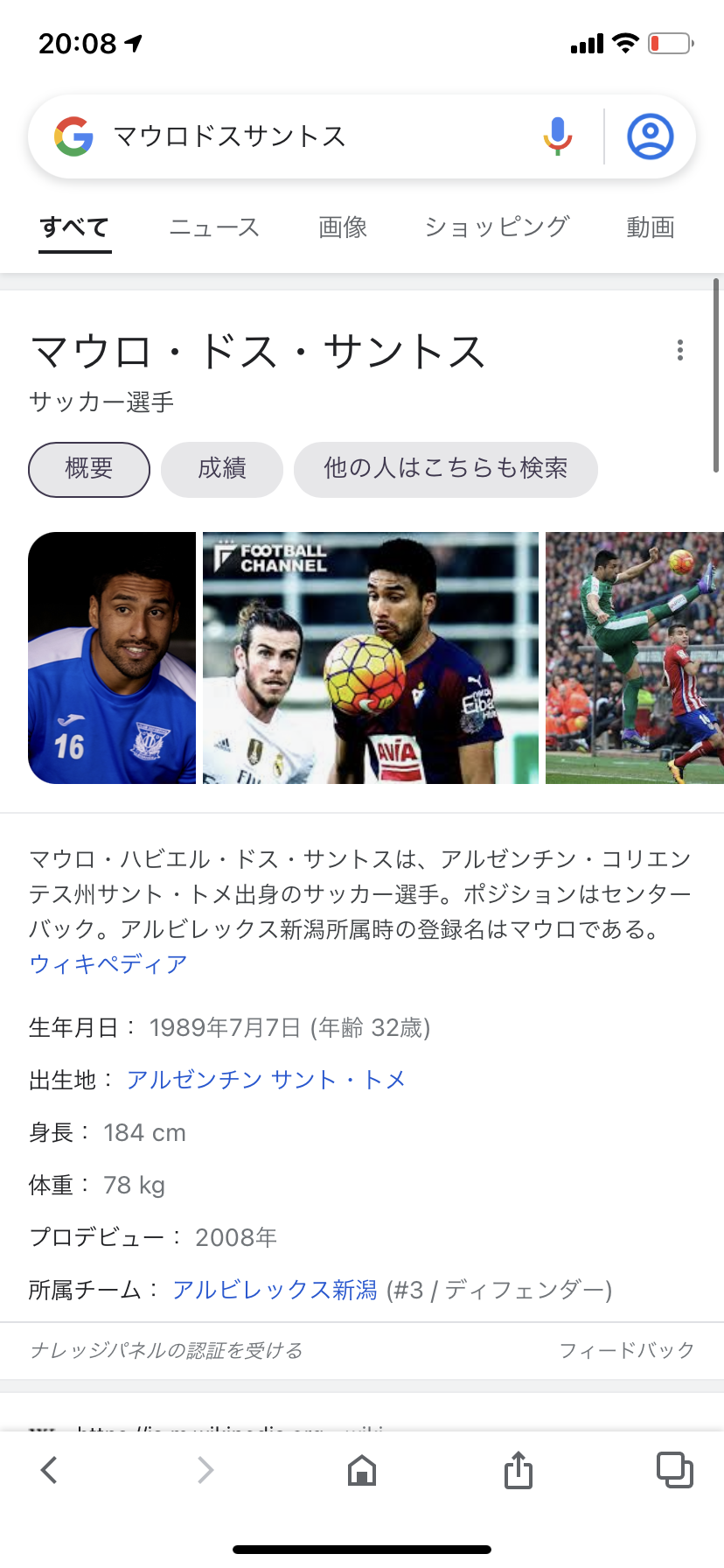Open the アルビレックス新潟 team link
724x1568 pixels.
pyautogui.click(x=275, y=1290)
